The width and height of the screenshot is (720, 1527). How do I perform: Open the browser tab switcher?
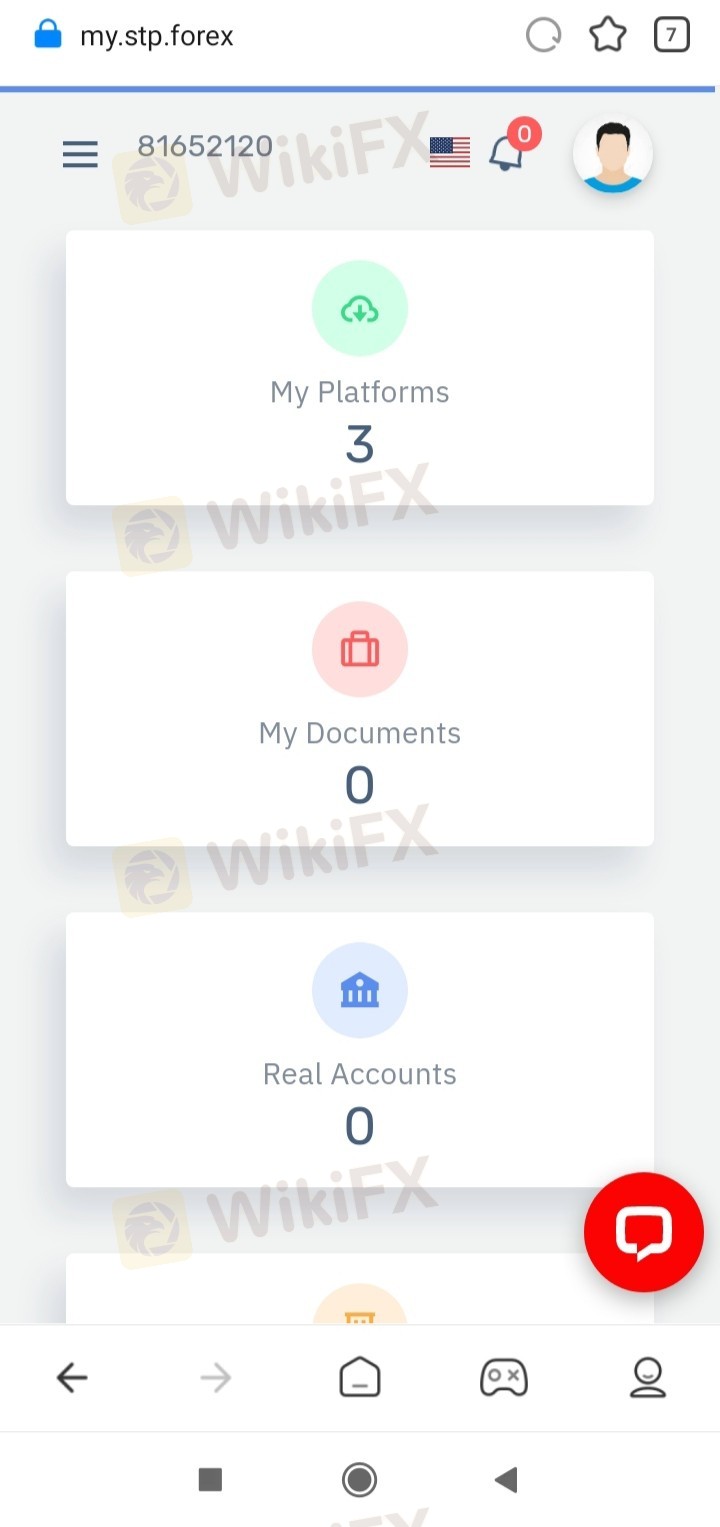[x=671, y=37]
